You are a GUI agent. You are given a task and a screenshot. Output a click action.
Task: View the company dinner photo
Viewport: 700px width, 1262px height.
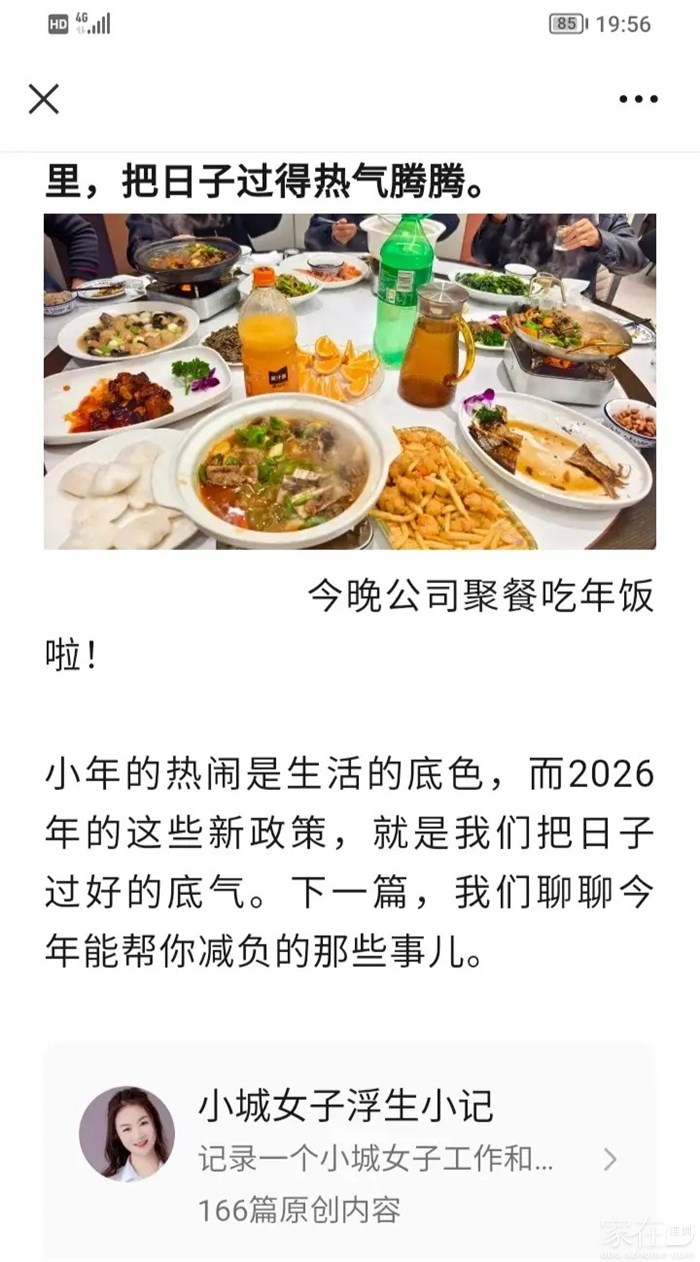point(350,381)
